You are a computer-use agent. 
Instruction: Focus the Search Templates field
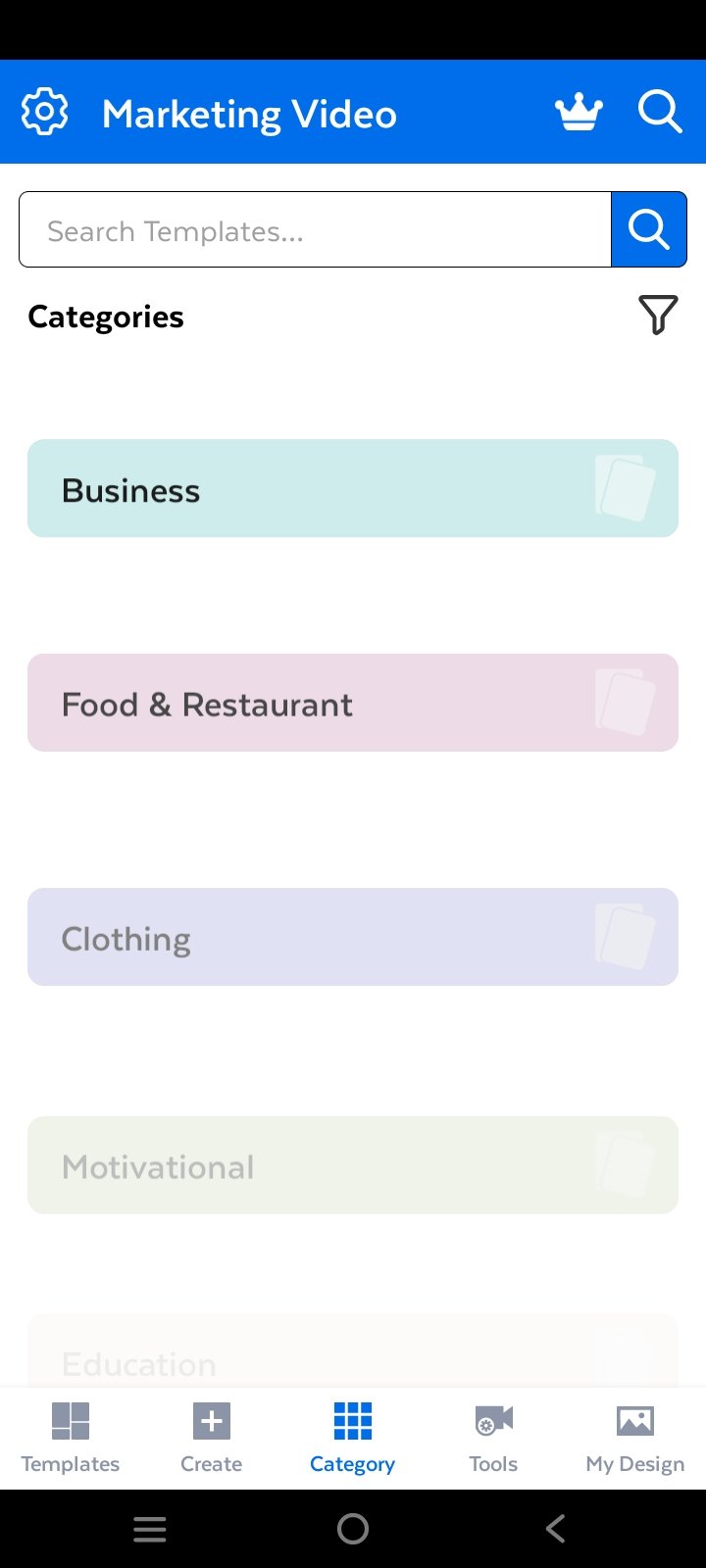(x=315, y=230)
